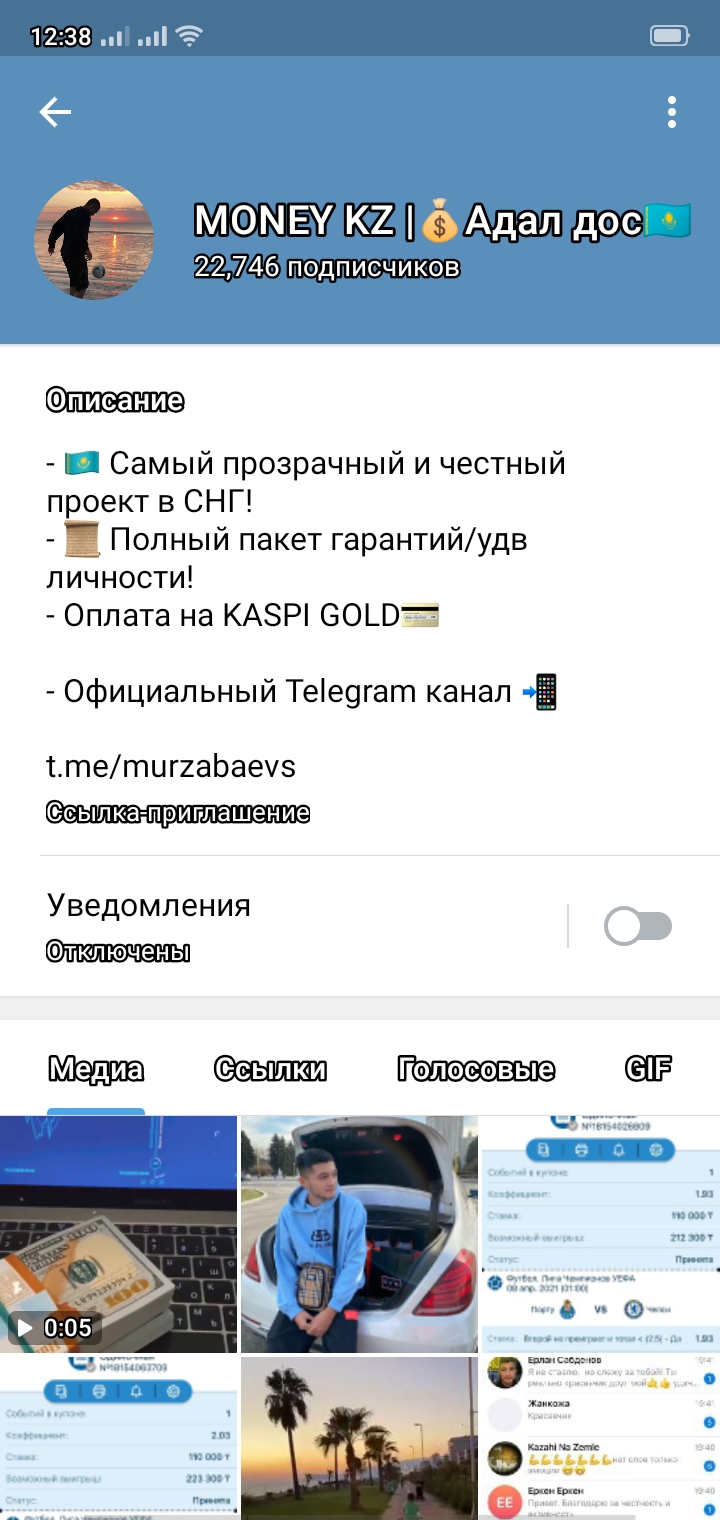Open the bet slip image with 223 300 ₸

click(118, 1438)
